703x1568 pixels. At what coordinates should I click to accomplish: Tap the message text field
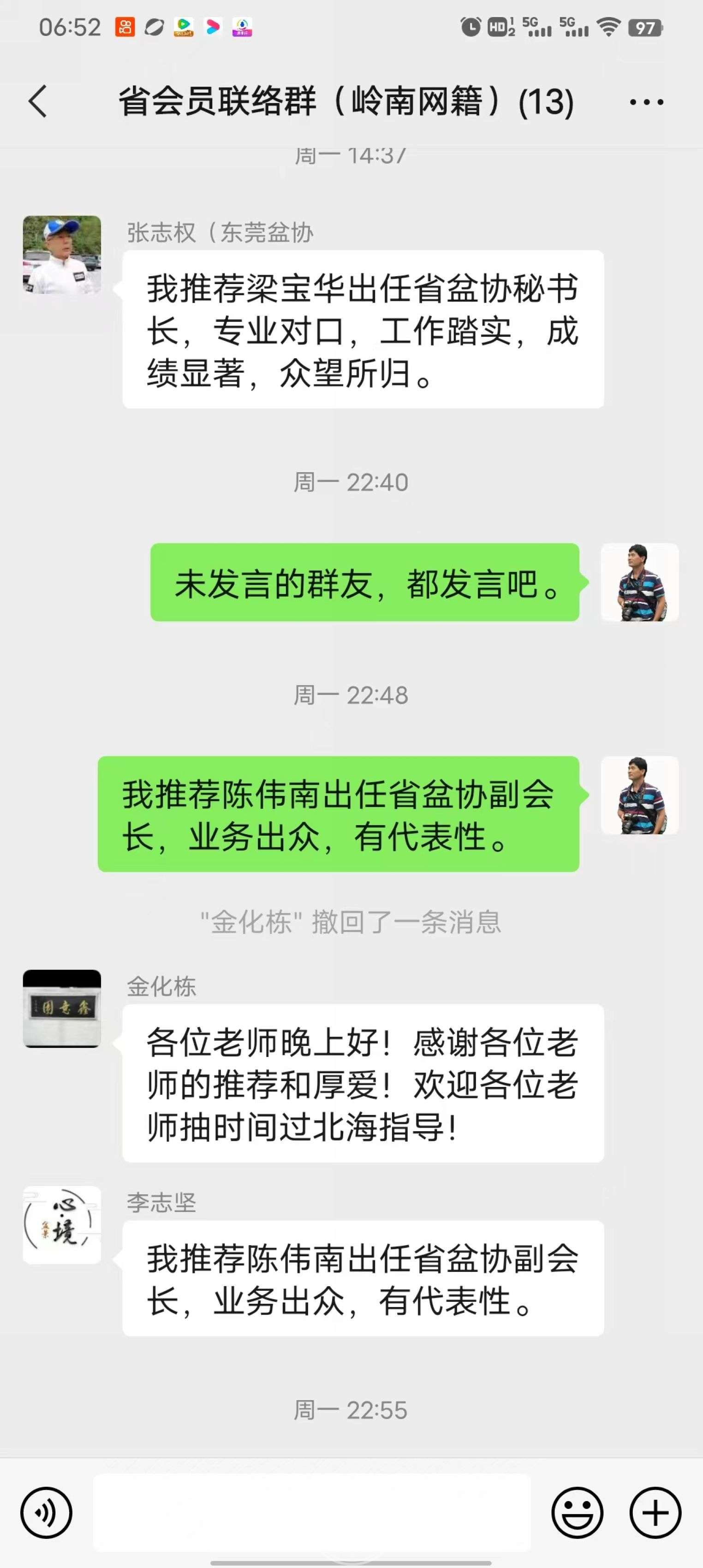[x=312, y=1512]
